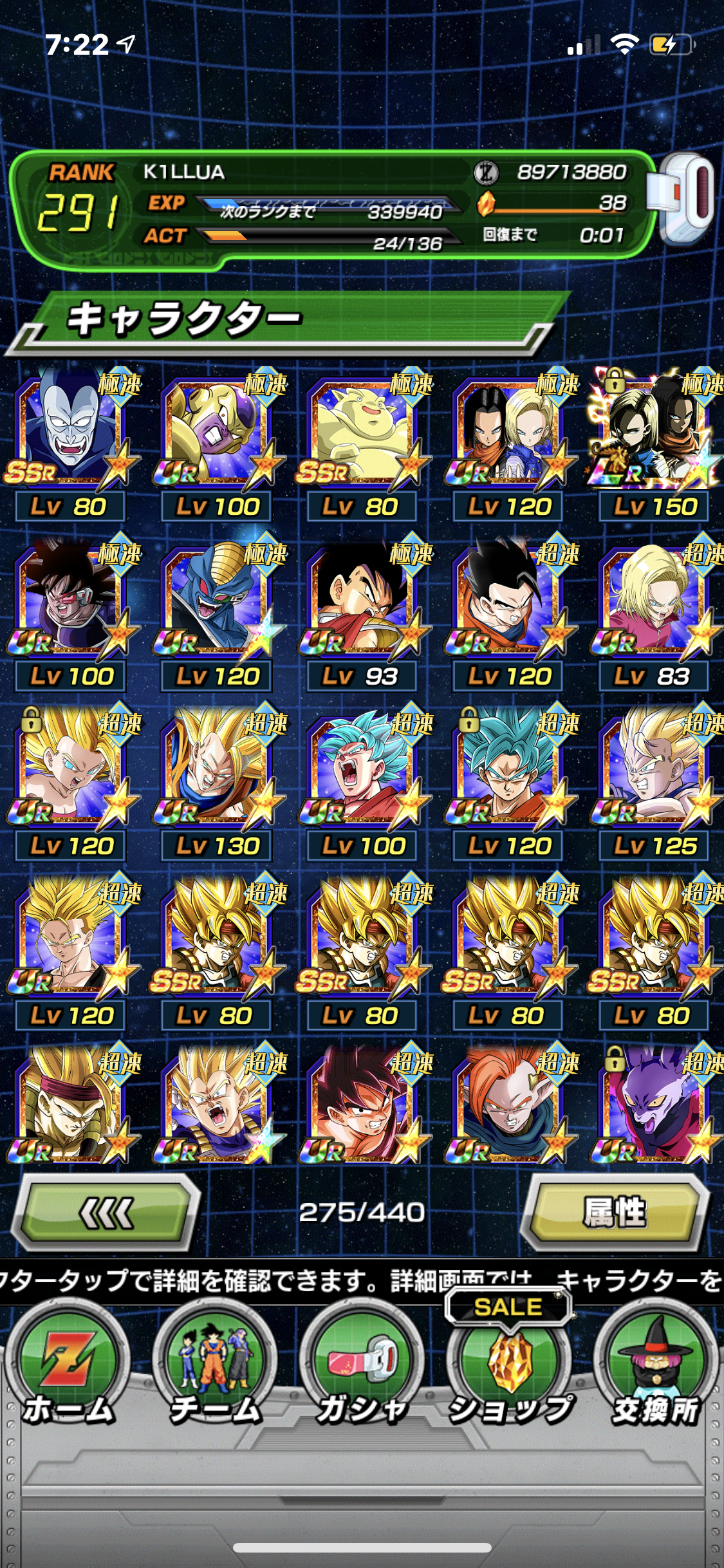
Task: Go back with the triple-arrow button
Action: click(x=107, y=1212)
